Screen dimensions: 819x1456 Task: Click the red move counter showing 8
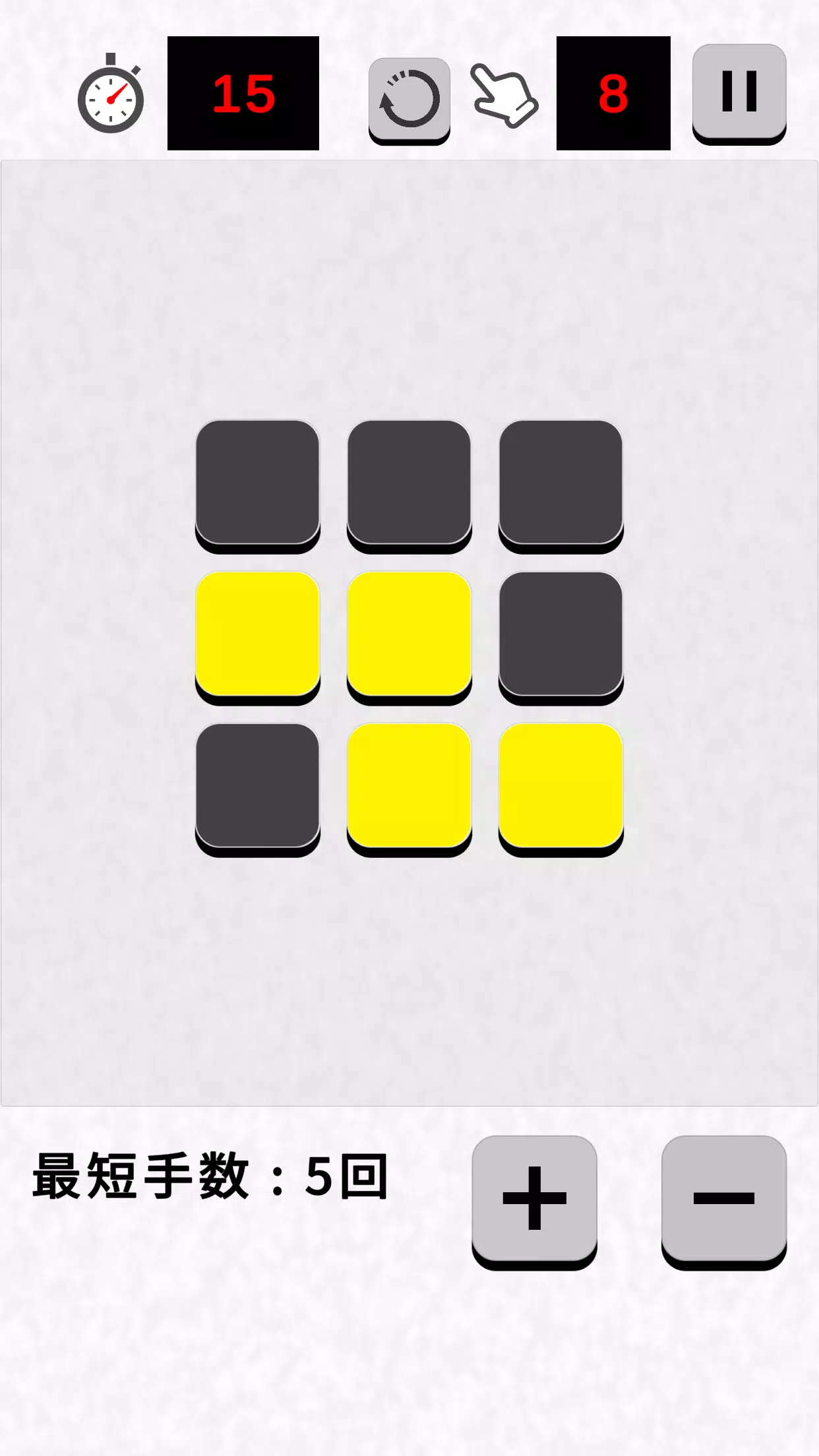615,92
